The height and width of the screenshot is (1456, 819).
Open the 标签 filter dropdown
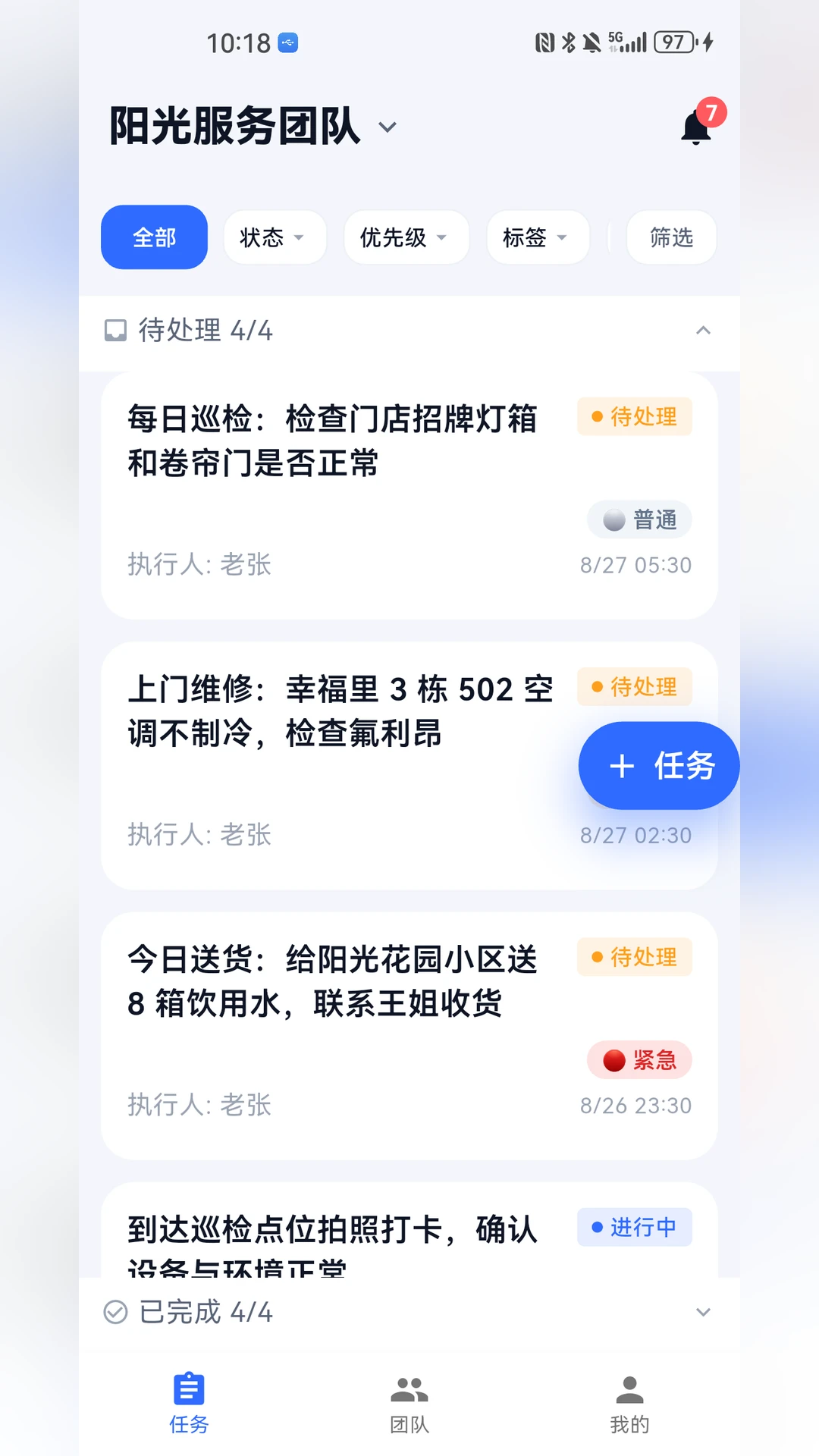[x=538, y=237]
